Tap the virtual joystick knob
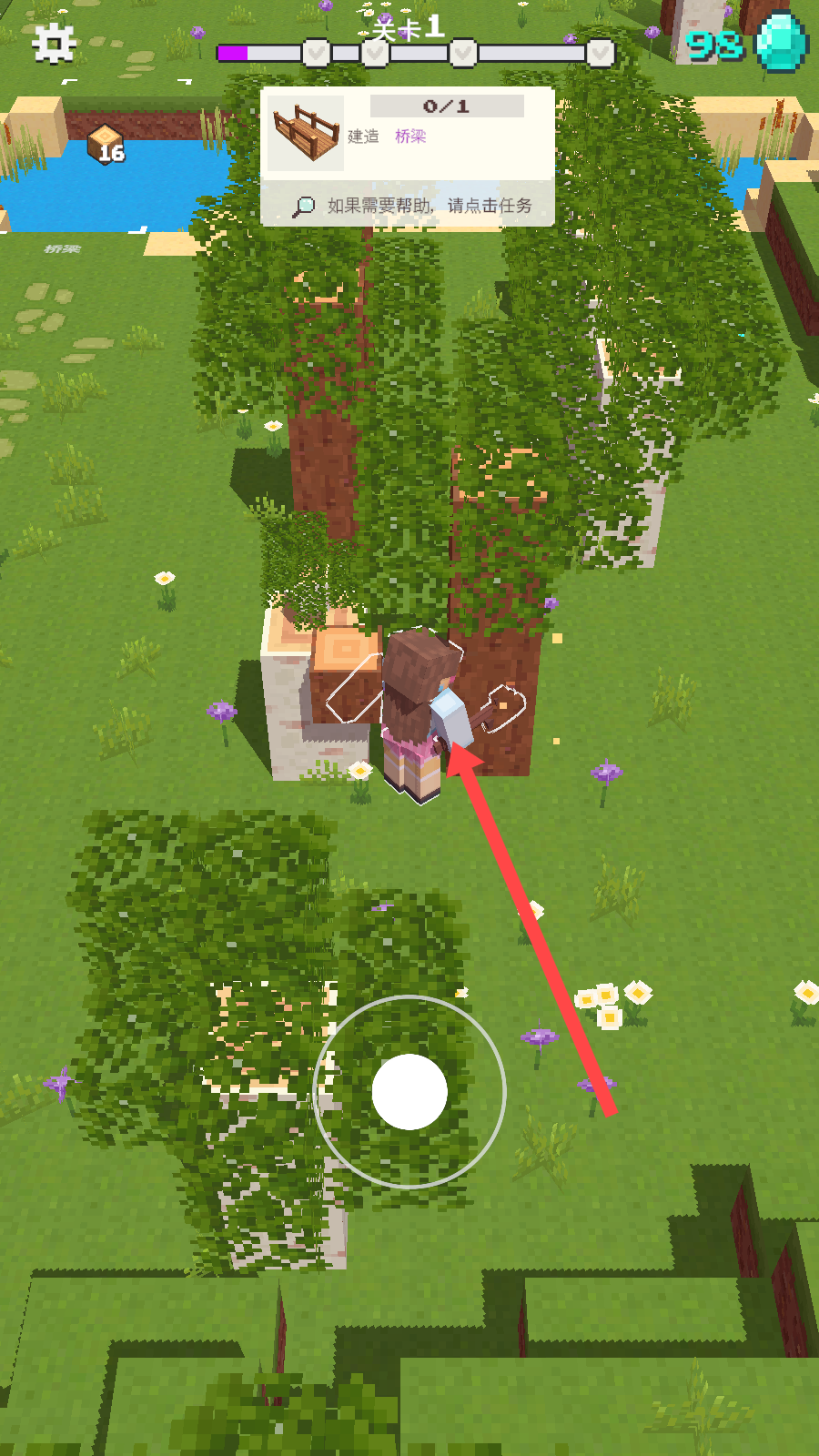 [x=409, y=1092]
